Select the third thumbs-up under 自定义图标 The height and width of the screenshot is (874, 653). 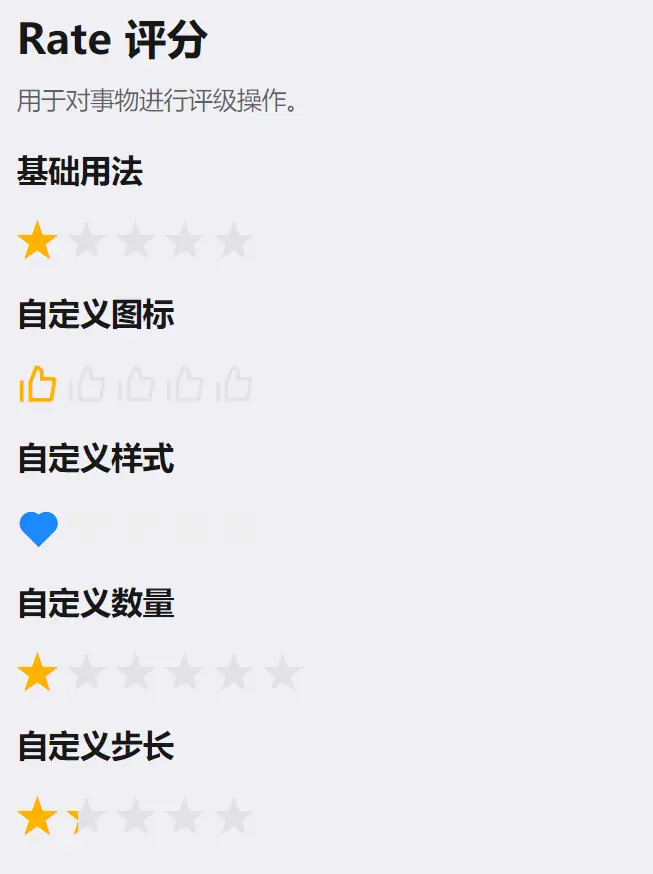tap(136, 385)
